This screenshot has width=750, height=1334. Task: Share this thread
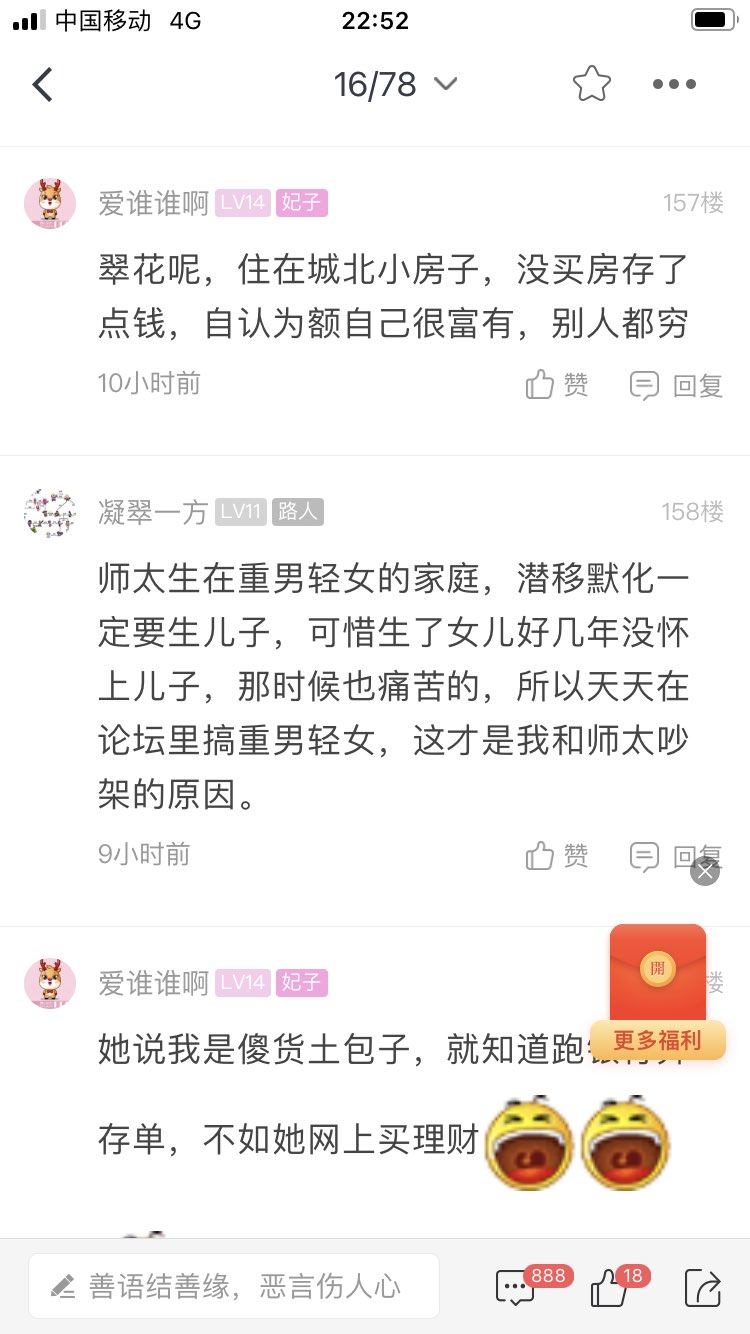point(702,1287)
